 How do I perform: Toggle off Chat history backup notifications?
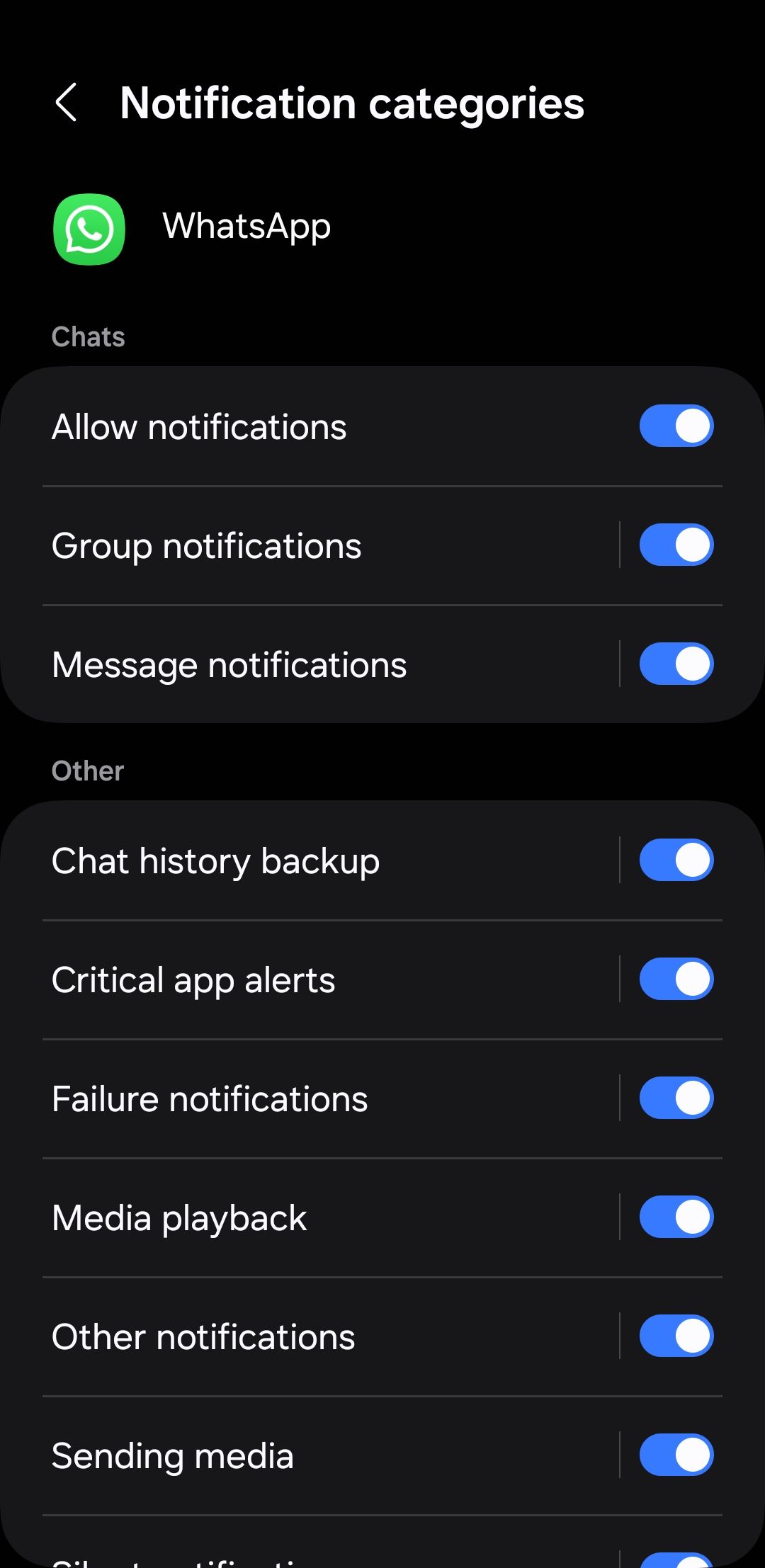(676, 860)
